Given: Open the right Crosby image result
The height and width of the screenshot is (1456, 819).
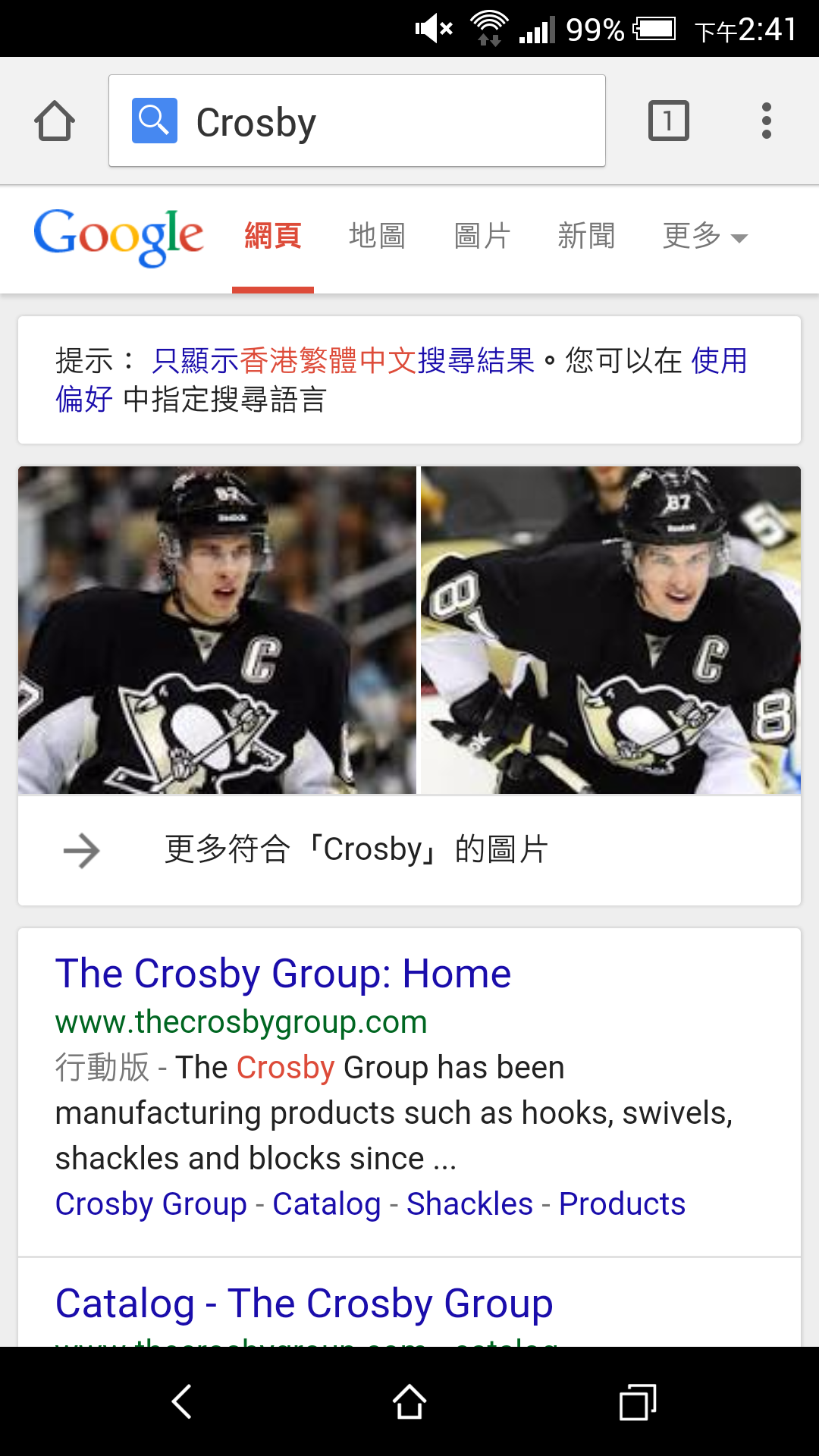Looking at the screenshot, I should (x=610, y=630).
